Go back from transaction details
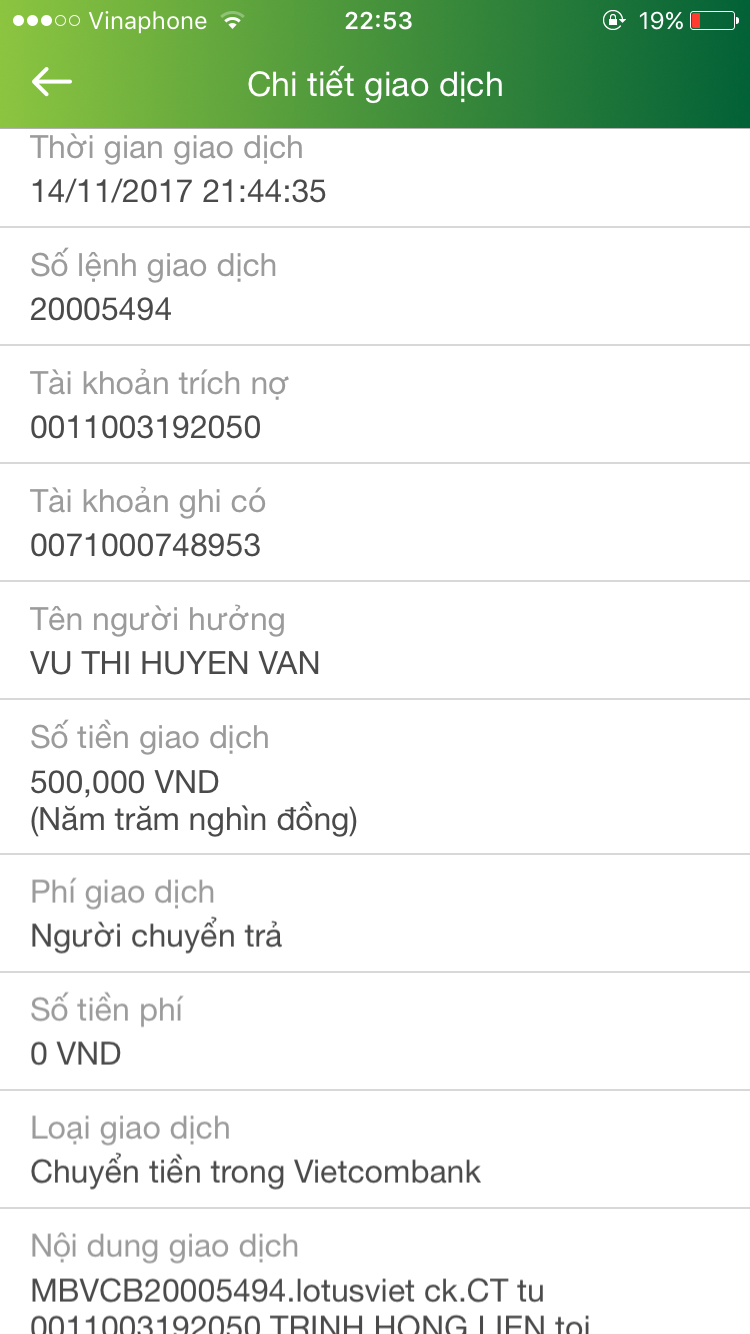The image size is (750, 1334). coord(52,83)
